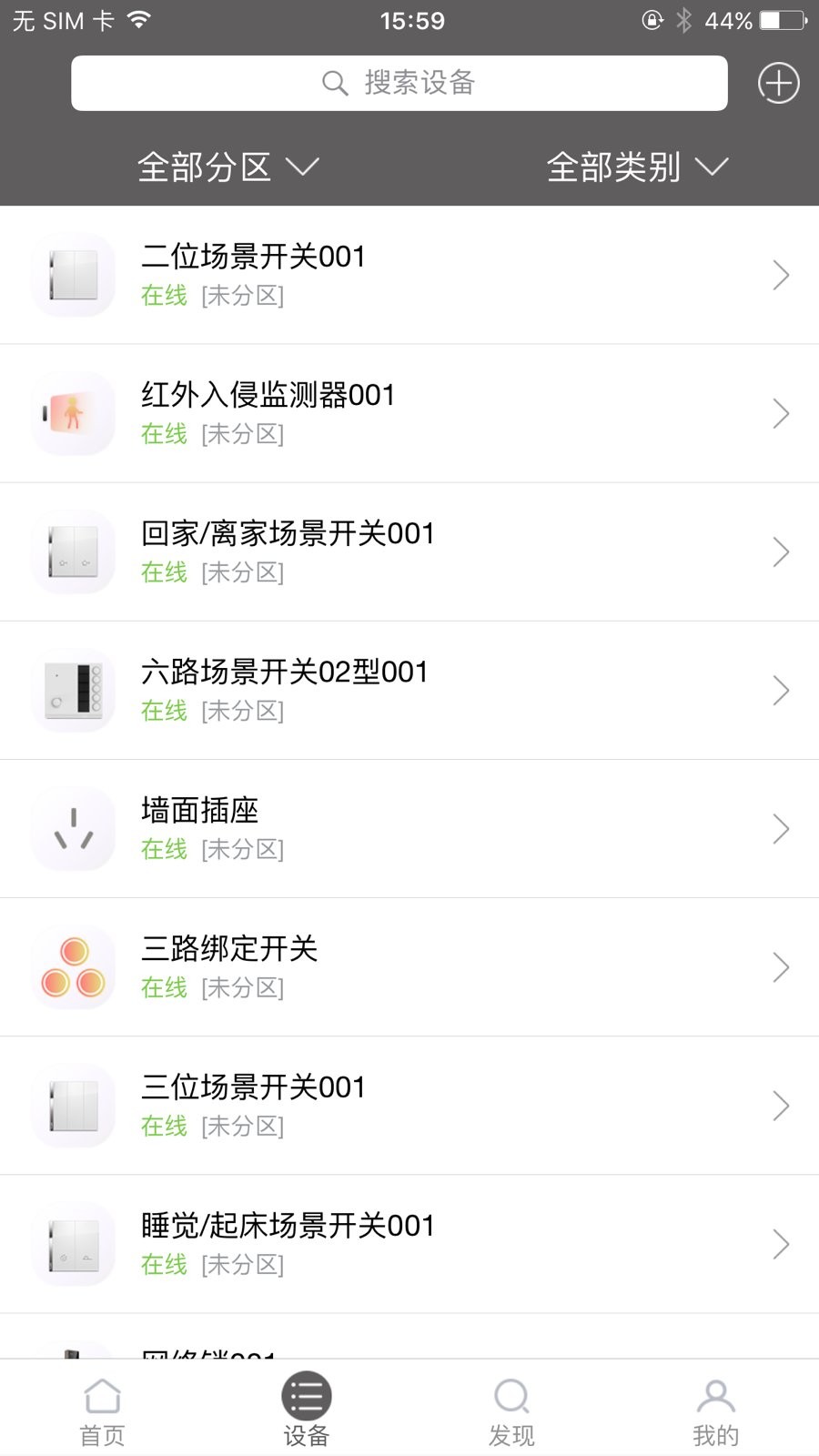Tap the 二位场景开关001 device icon
819x1456 pixels.
coord(73,274)
